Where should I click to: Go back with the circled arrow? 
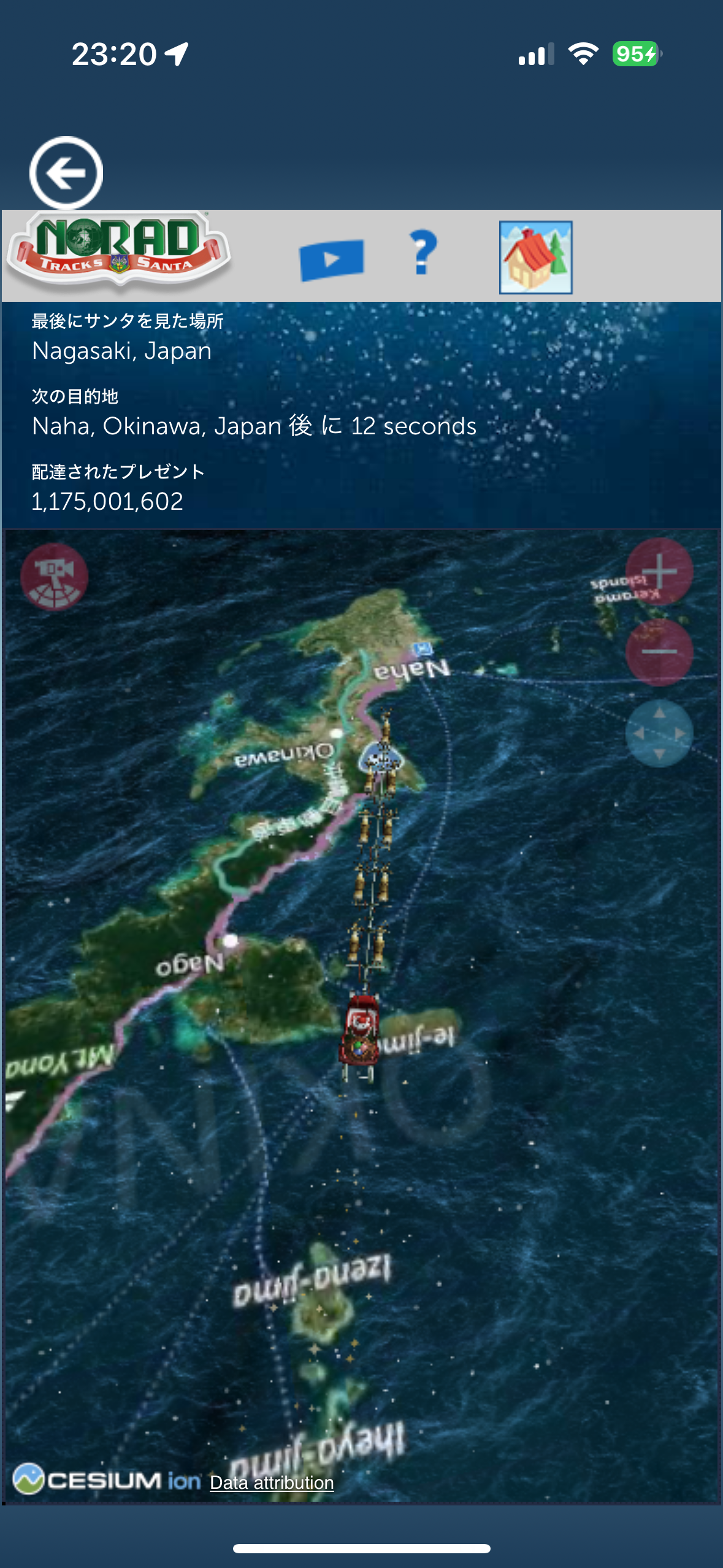point(66,173)
